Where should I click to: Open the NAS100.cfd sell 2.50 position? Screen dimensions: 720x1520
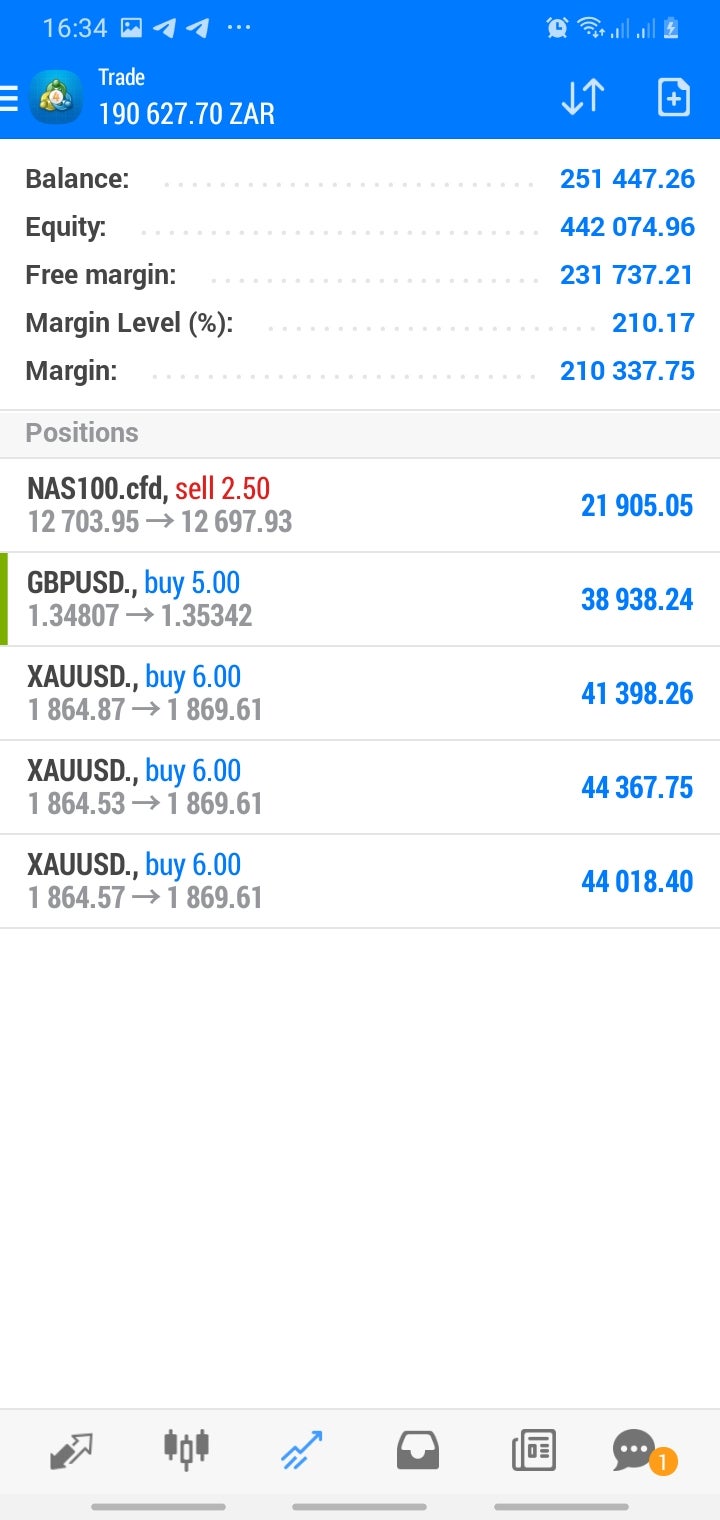(x=360, y=506)
